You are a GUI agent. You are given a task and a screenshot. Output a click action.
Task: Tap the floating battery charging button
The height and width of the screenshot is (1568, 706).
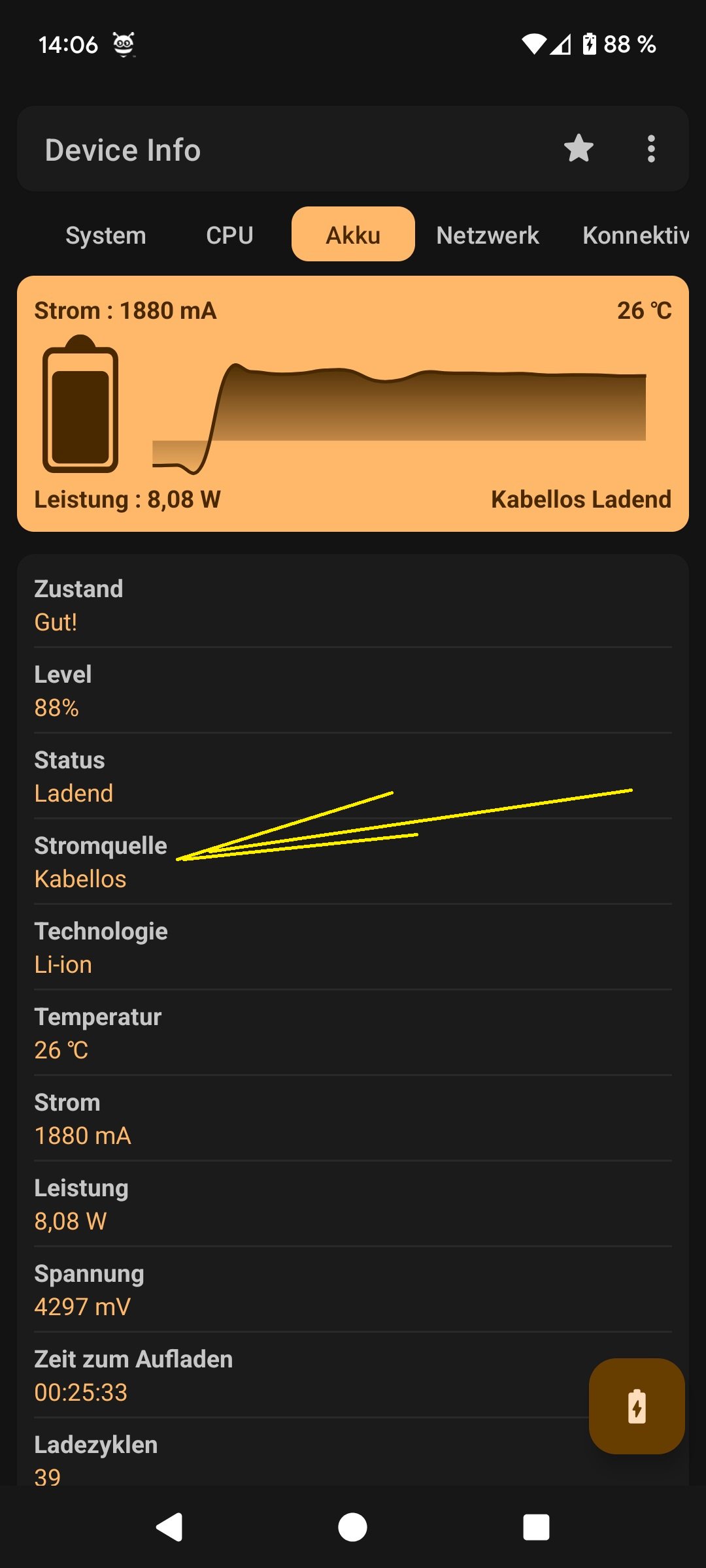click(637, 1406)
